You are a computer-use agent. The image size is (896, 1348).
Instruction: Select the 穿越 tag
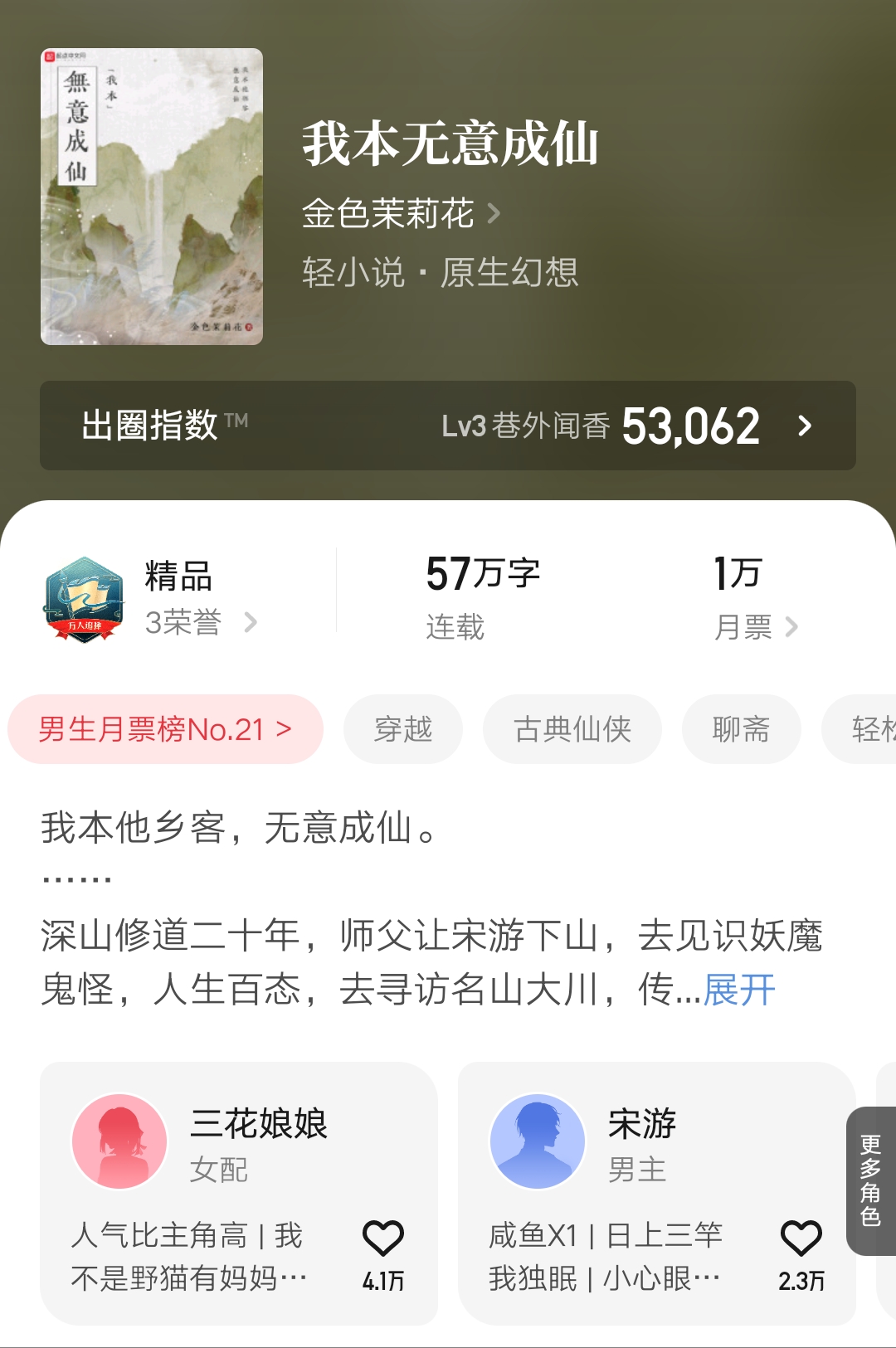pyautogui.click(x=403, y=729)
